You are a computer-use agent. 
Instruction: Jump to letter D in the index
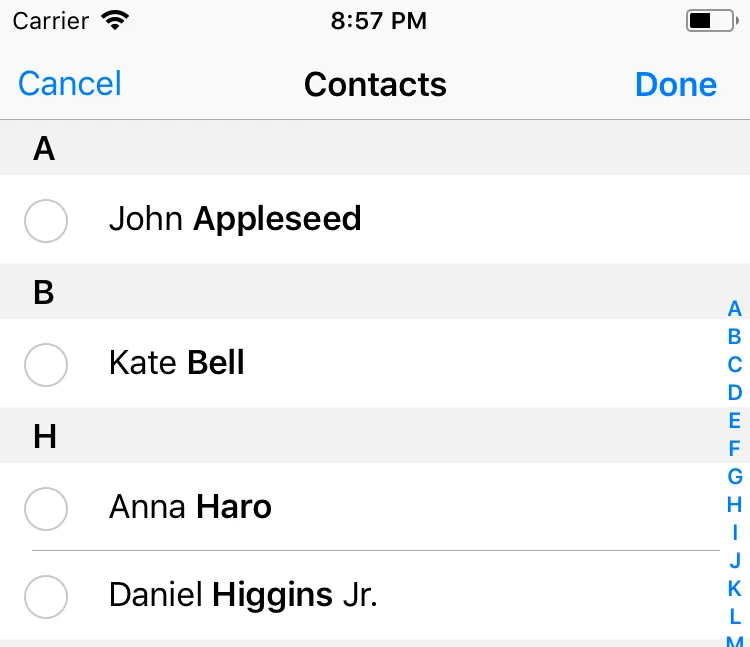[x=735, y=393]
